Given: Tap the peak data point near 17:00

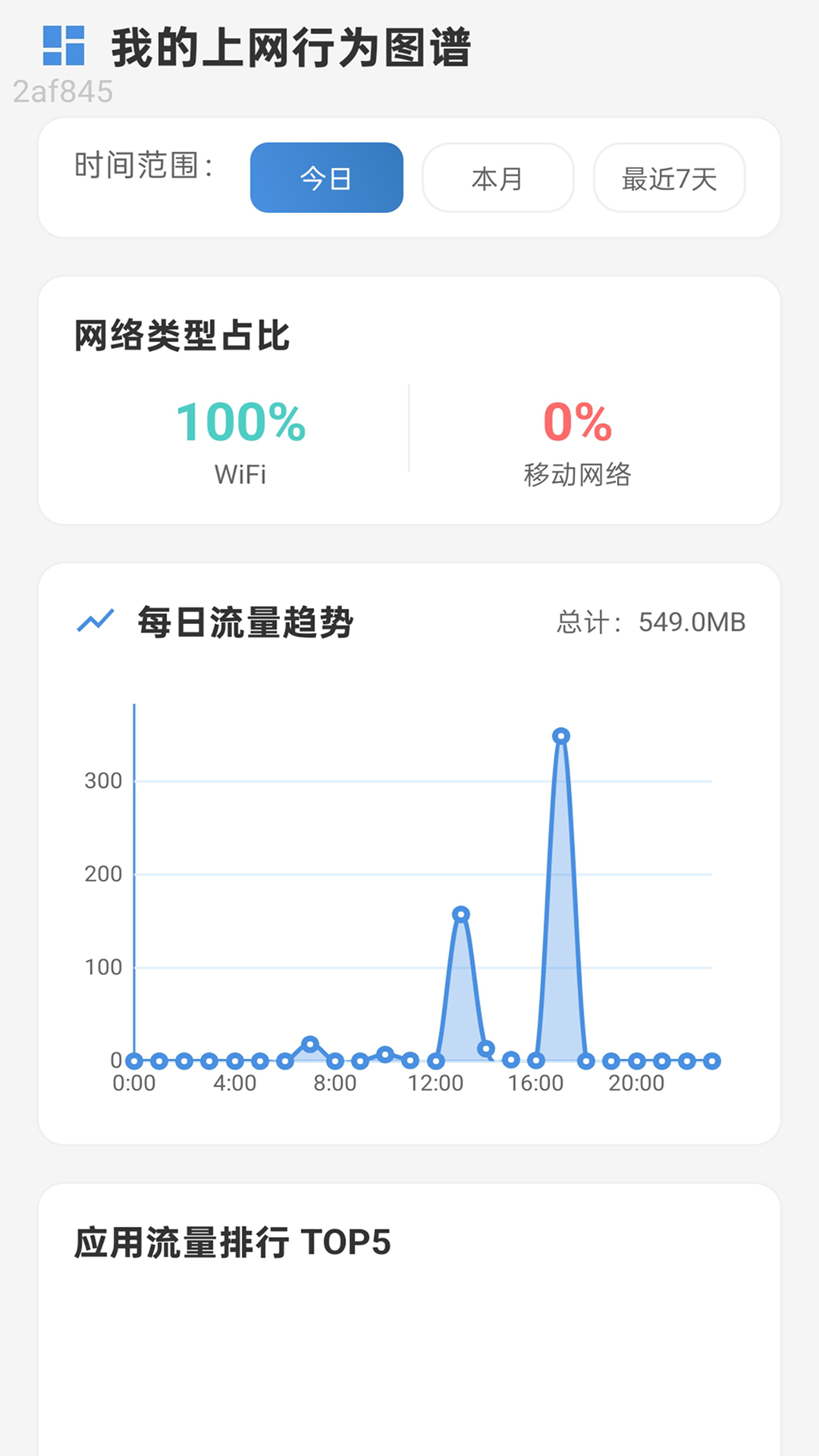Looking at the screenshot, I should click(x=561, y=735).
